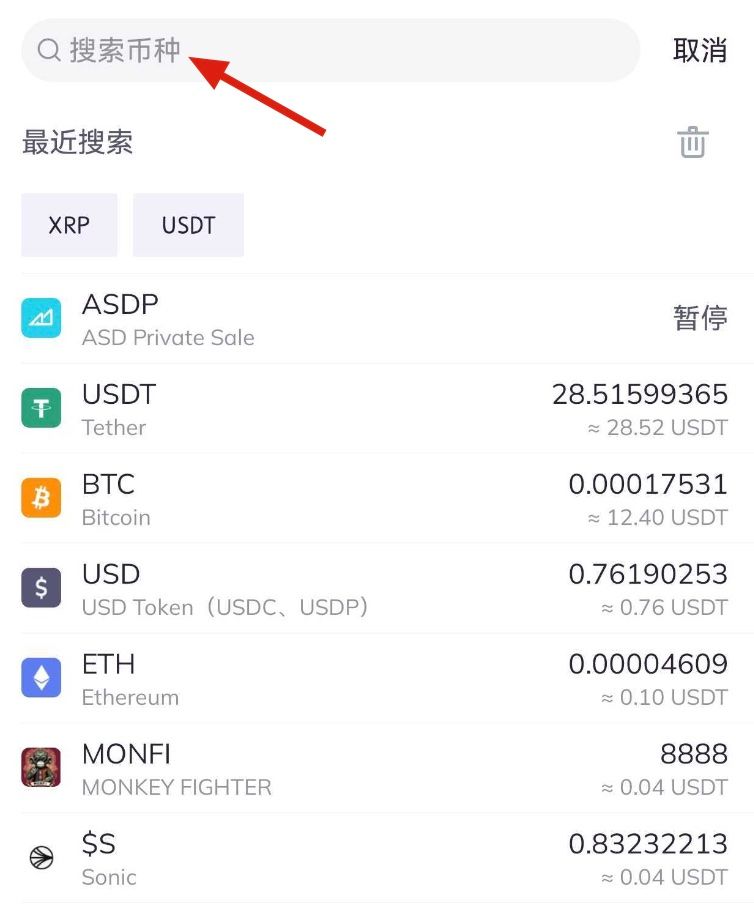
Task: Cancel the search with 取消
Action: (700, 50)
